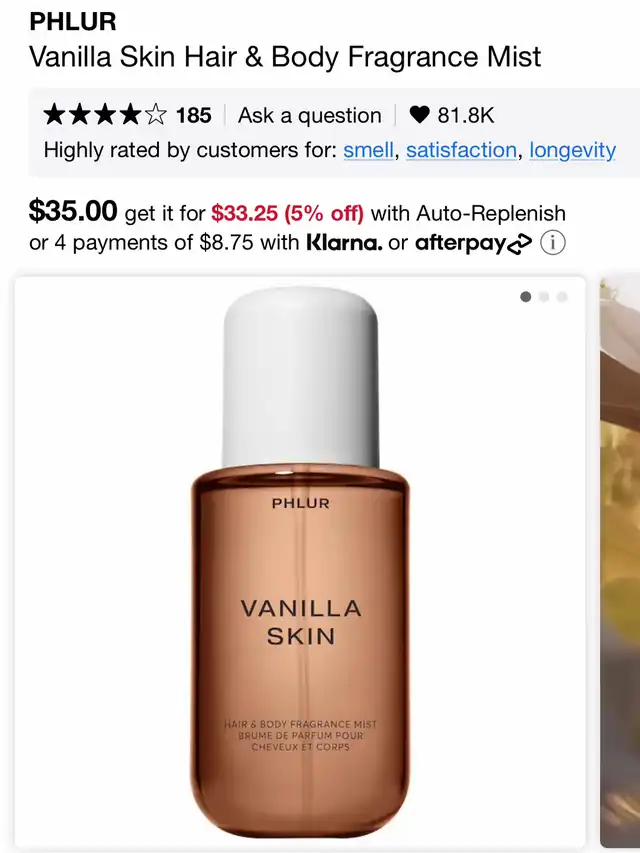640x853 pixels.
Task: Open the satisfaction rating link
Action: click(x=461, y=151)
